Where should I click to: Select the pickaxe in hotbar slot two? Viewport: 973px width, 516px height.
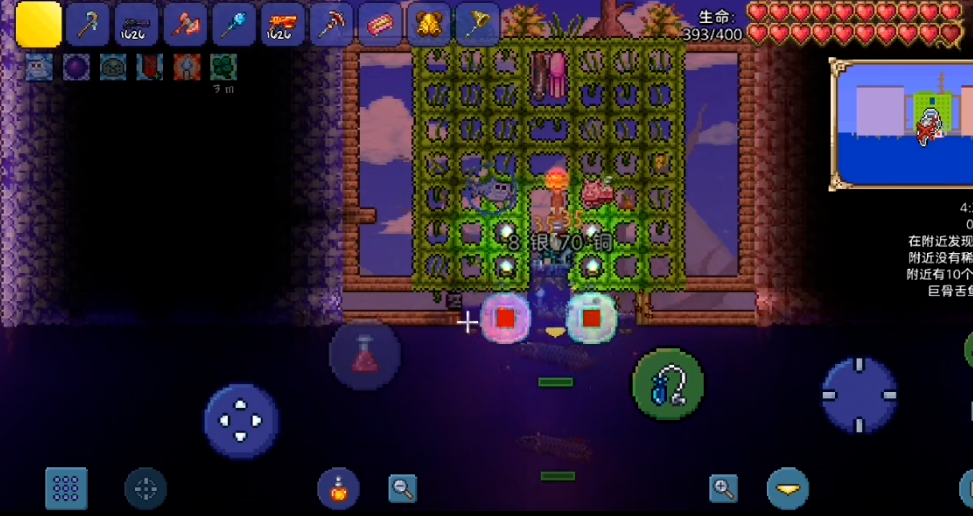point(88,24)
